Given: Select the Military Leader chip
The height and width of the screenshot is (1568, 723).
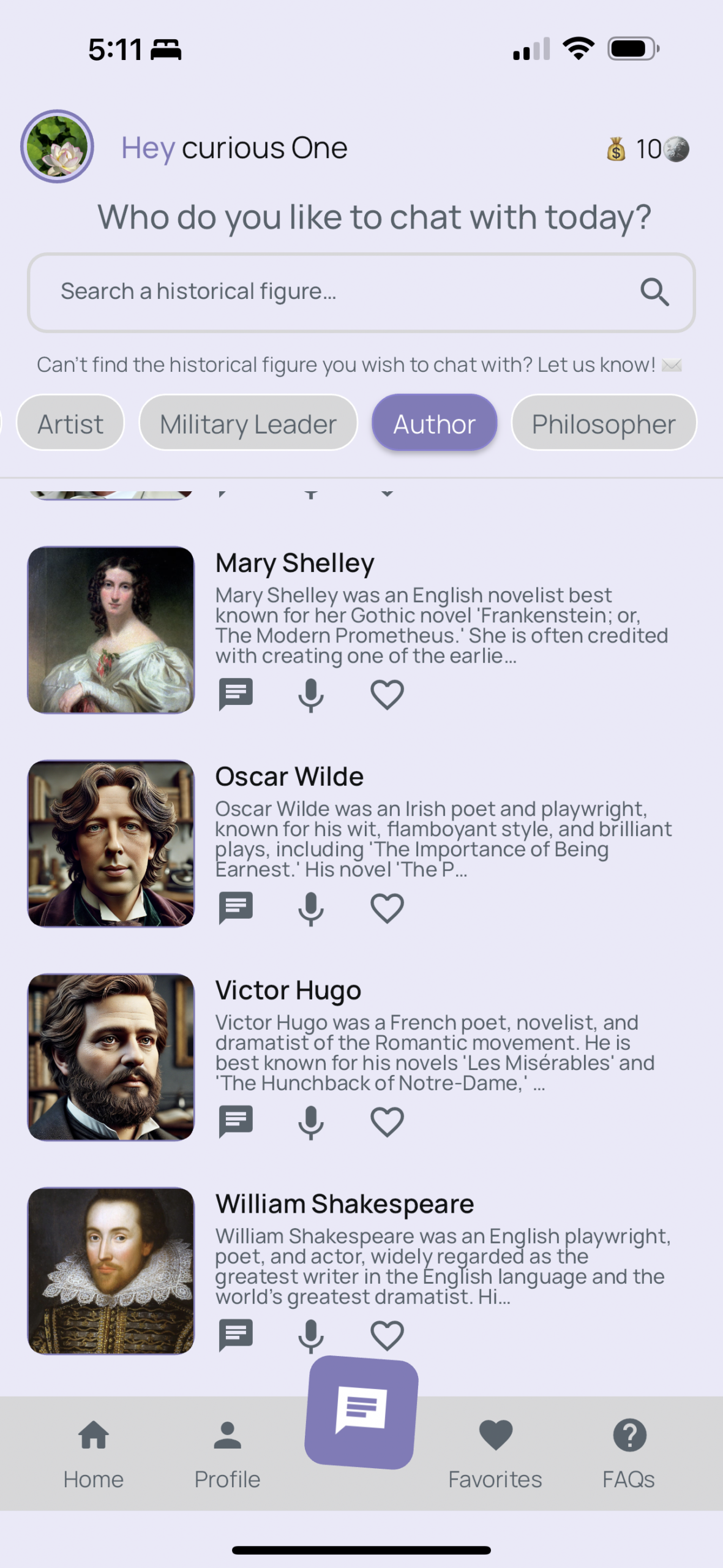Looking at the screenshot, I should pos(248,423).
